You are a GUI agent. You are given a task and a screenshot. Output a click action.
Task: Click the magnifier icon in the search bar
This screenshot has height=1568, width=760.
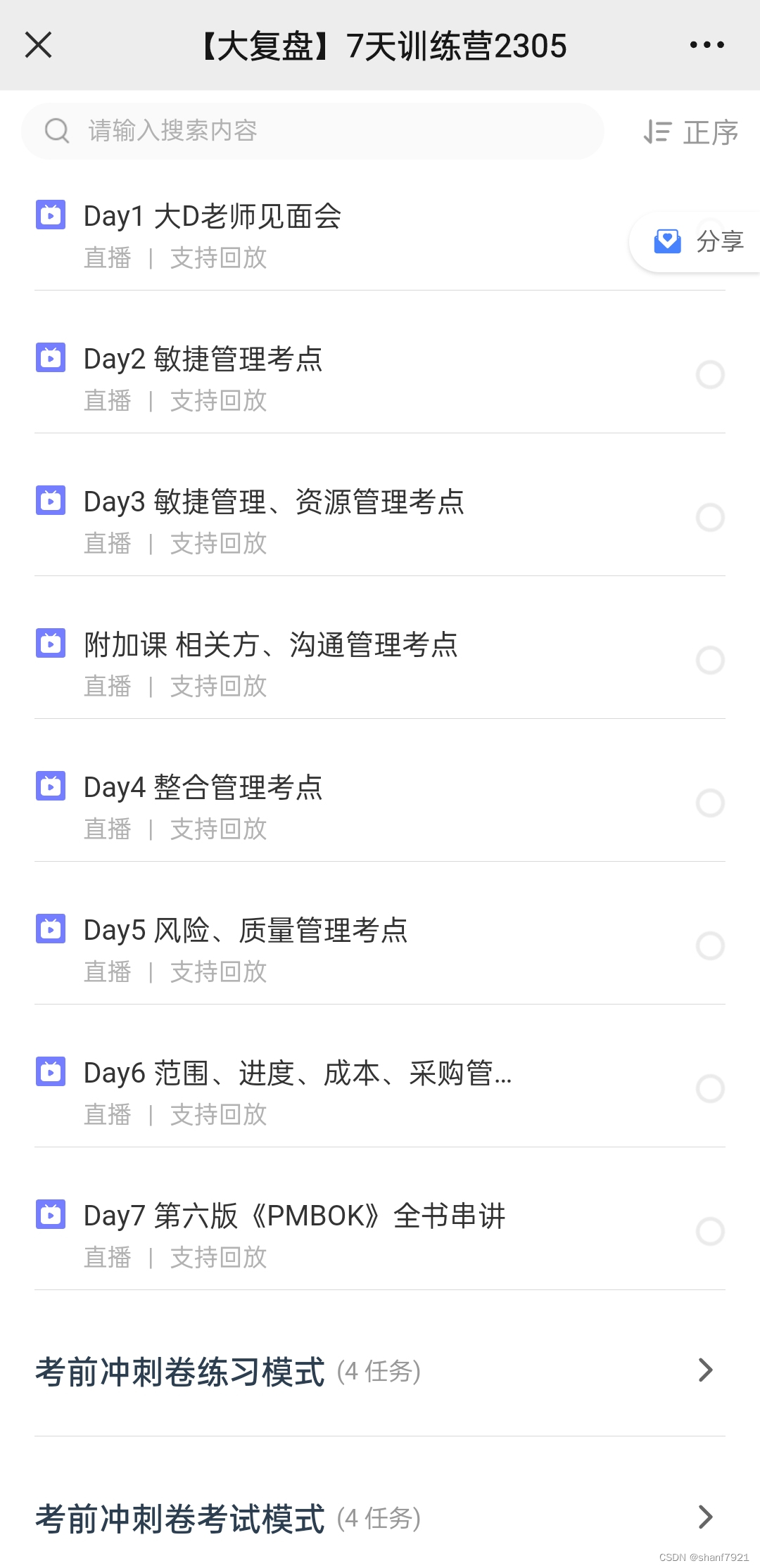click(x=58, y=131)
